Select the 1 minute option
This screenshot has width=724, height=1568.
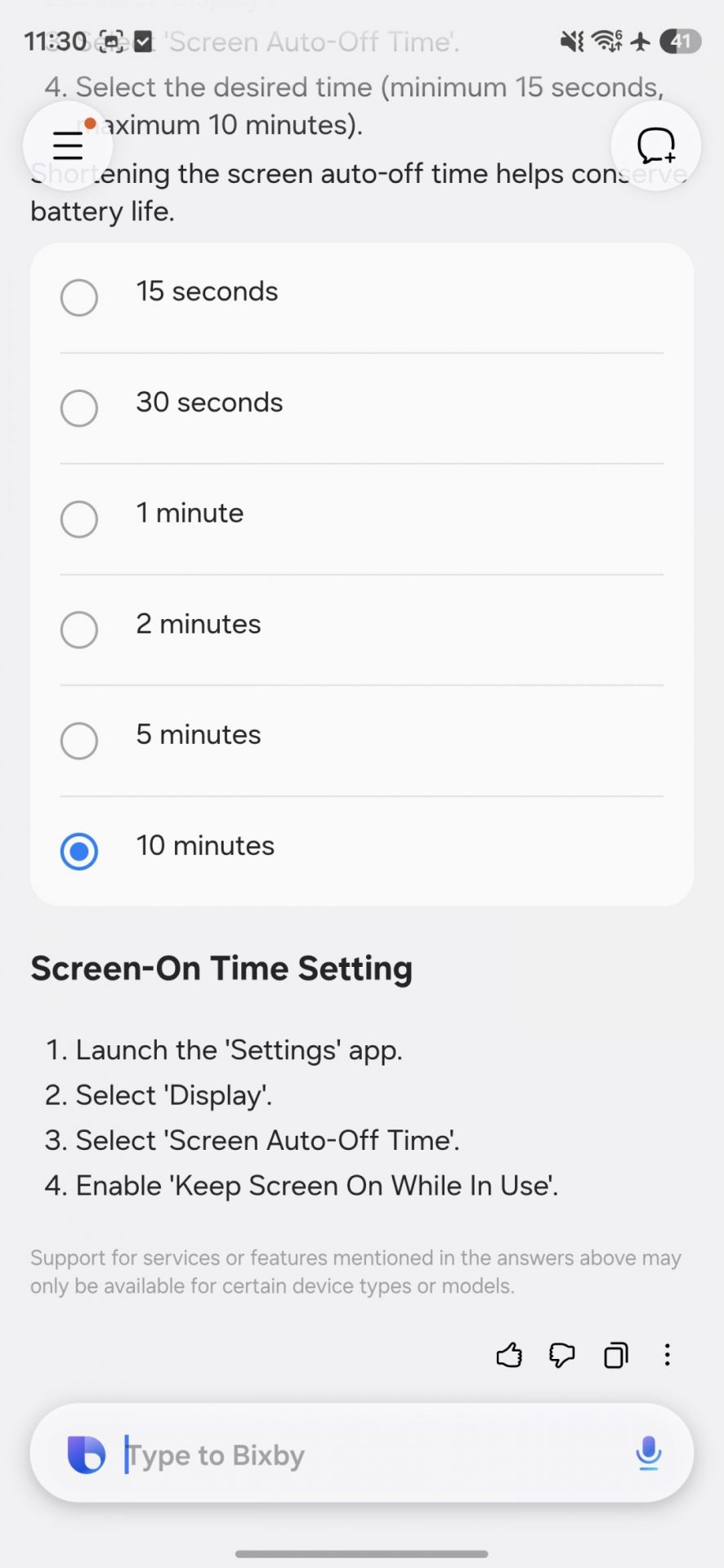click(79, 519)
